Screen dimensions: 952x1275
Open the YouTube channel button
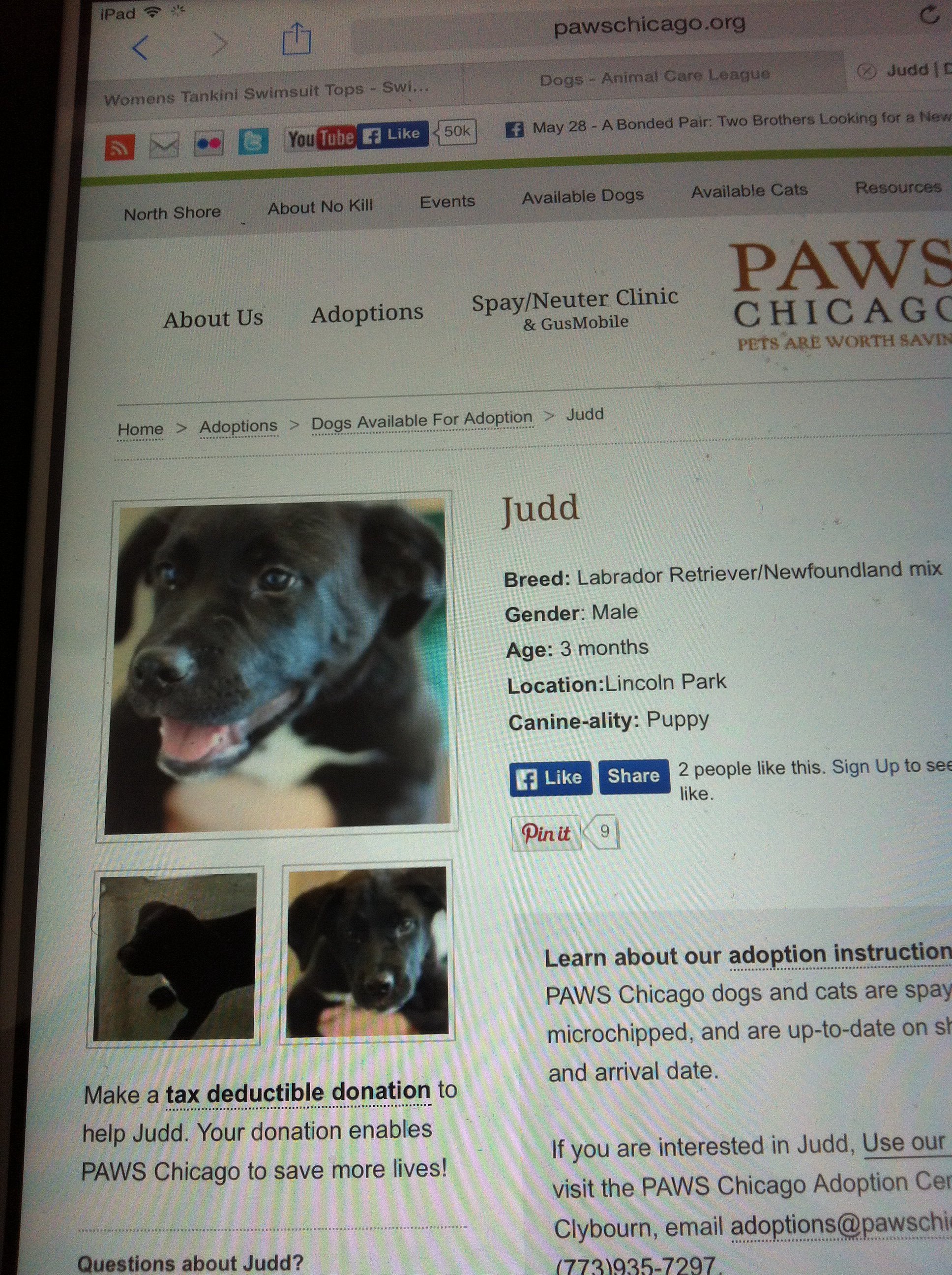point(321,138)
